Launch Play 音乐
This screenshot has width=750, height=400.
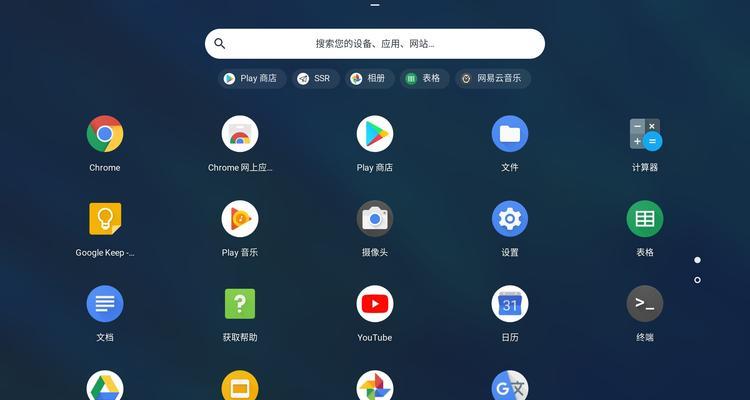(x=240, y=219)
